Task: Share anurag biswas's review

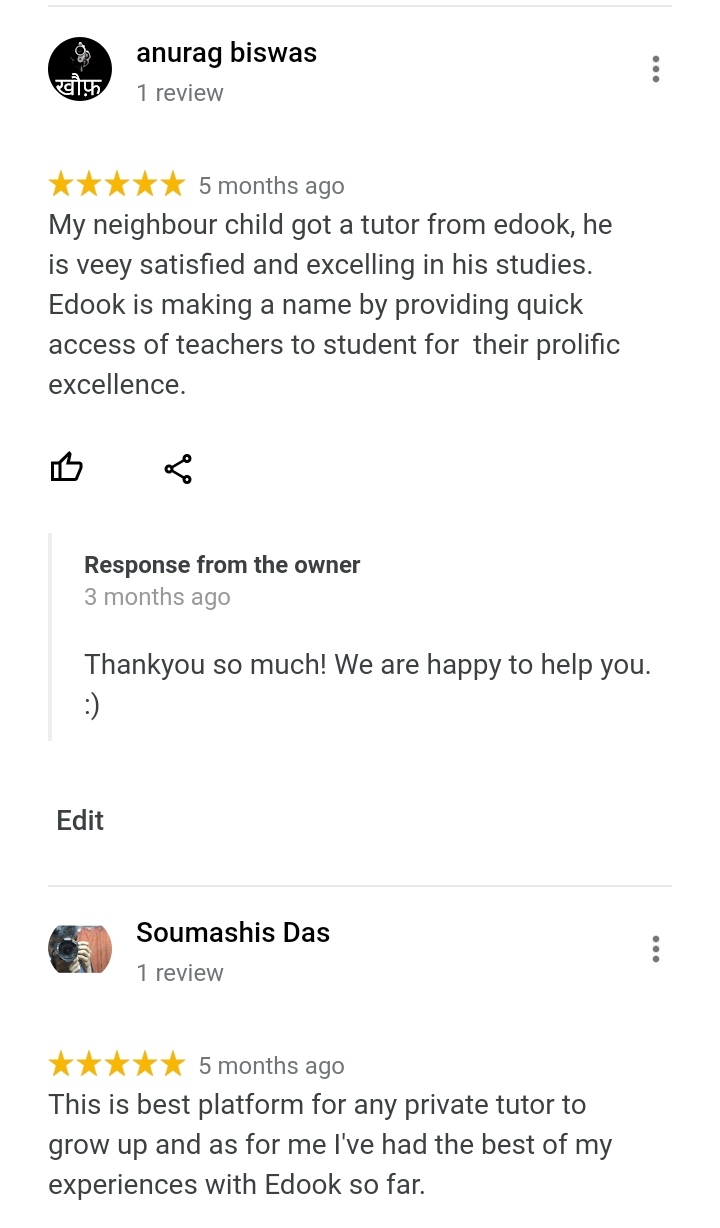Action: pyautogui.click(x=178, y=469)
